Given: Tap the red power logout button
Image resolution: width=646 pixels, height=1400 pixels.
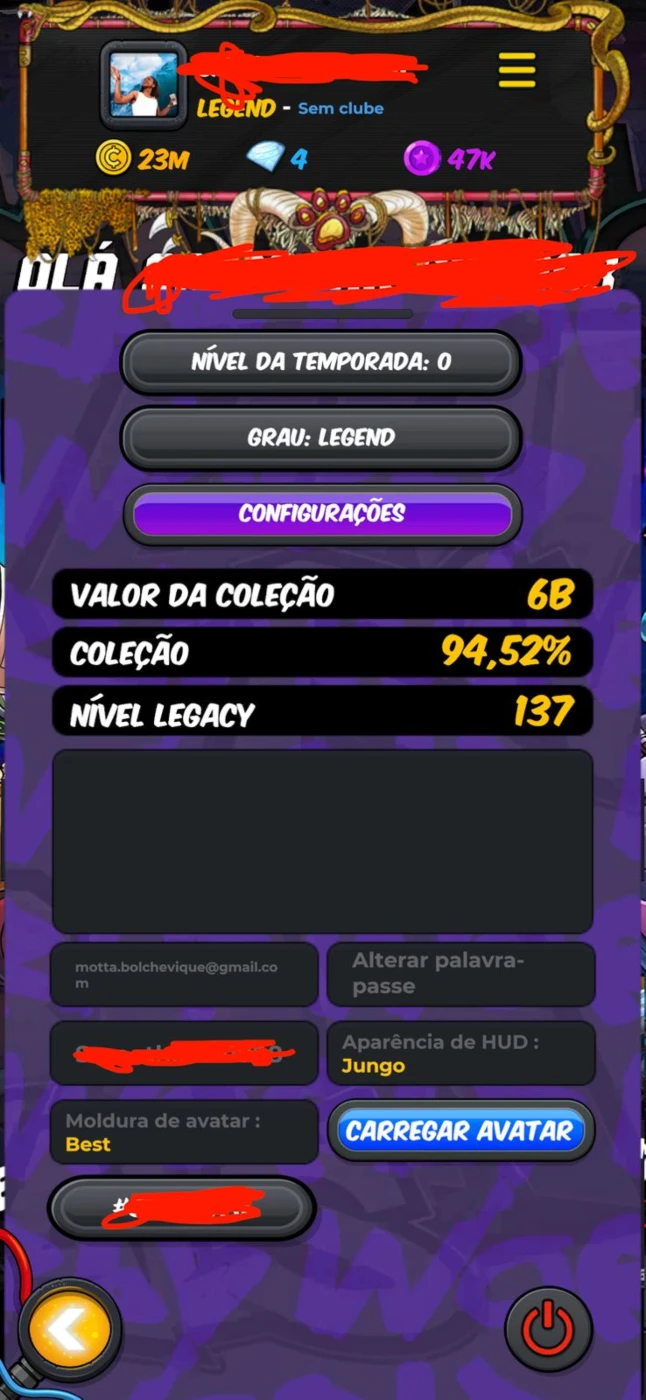Looking at the screenshot, I should click(548, 1330).
